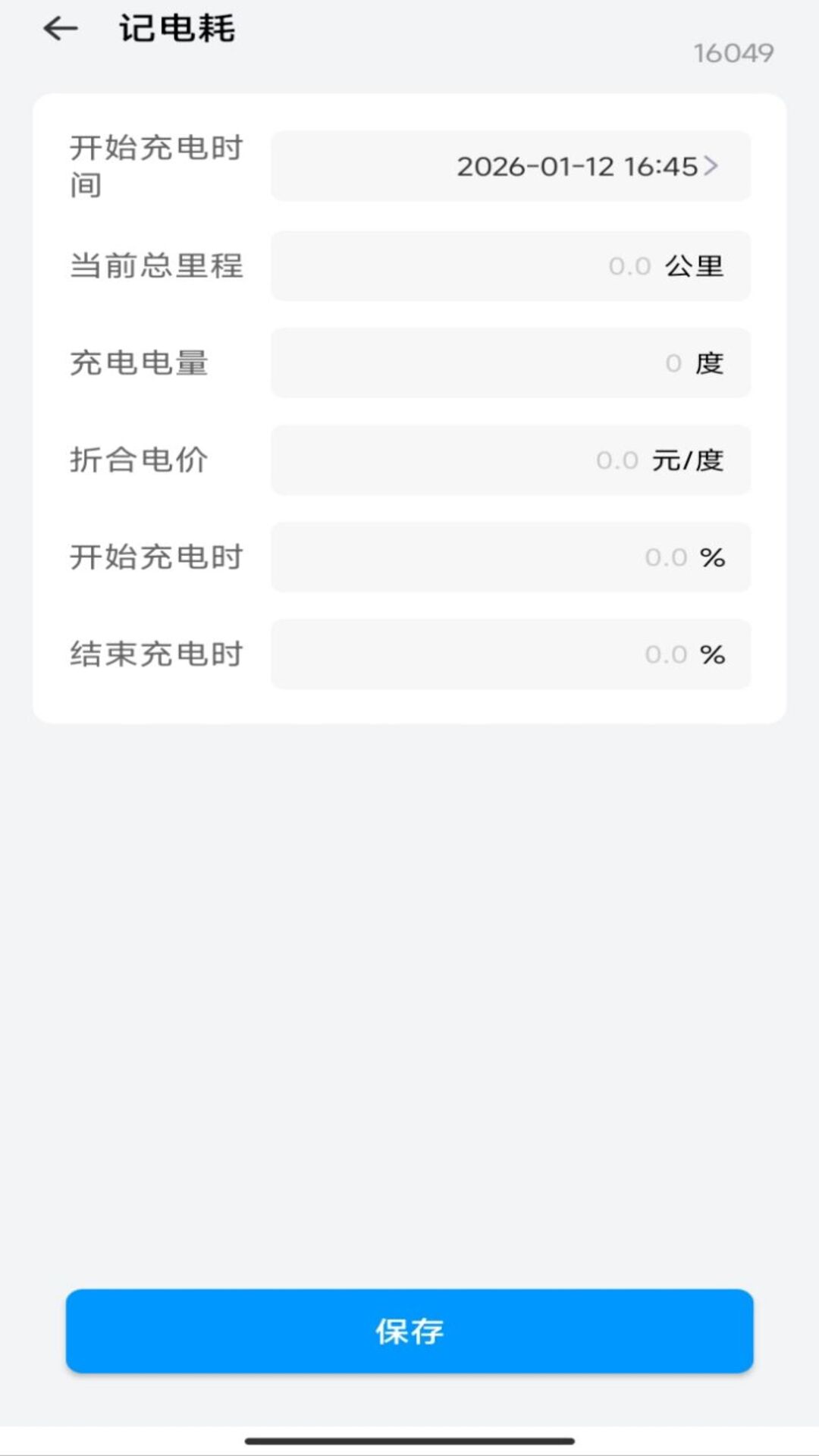
Task: Click the % label next to 结束充电时
Action: point(711,654)
